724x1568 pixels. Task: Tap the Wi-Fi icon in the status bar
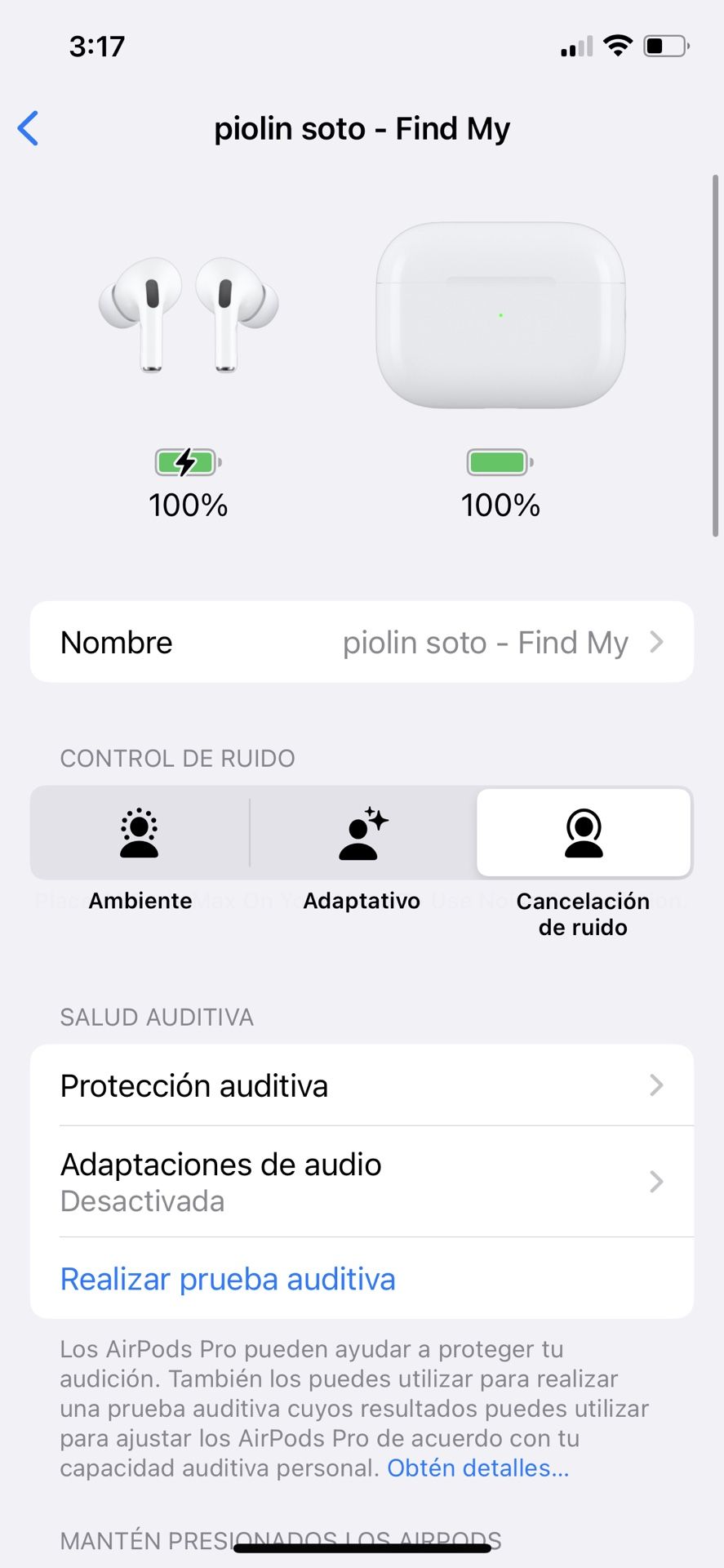coord(618,47)
